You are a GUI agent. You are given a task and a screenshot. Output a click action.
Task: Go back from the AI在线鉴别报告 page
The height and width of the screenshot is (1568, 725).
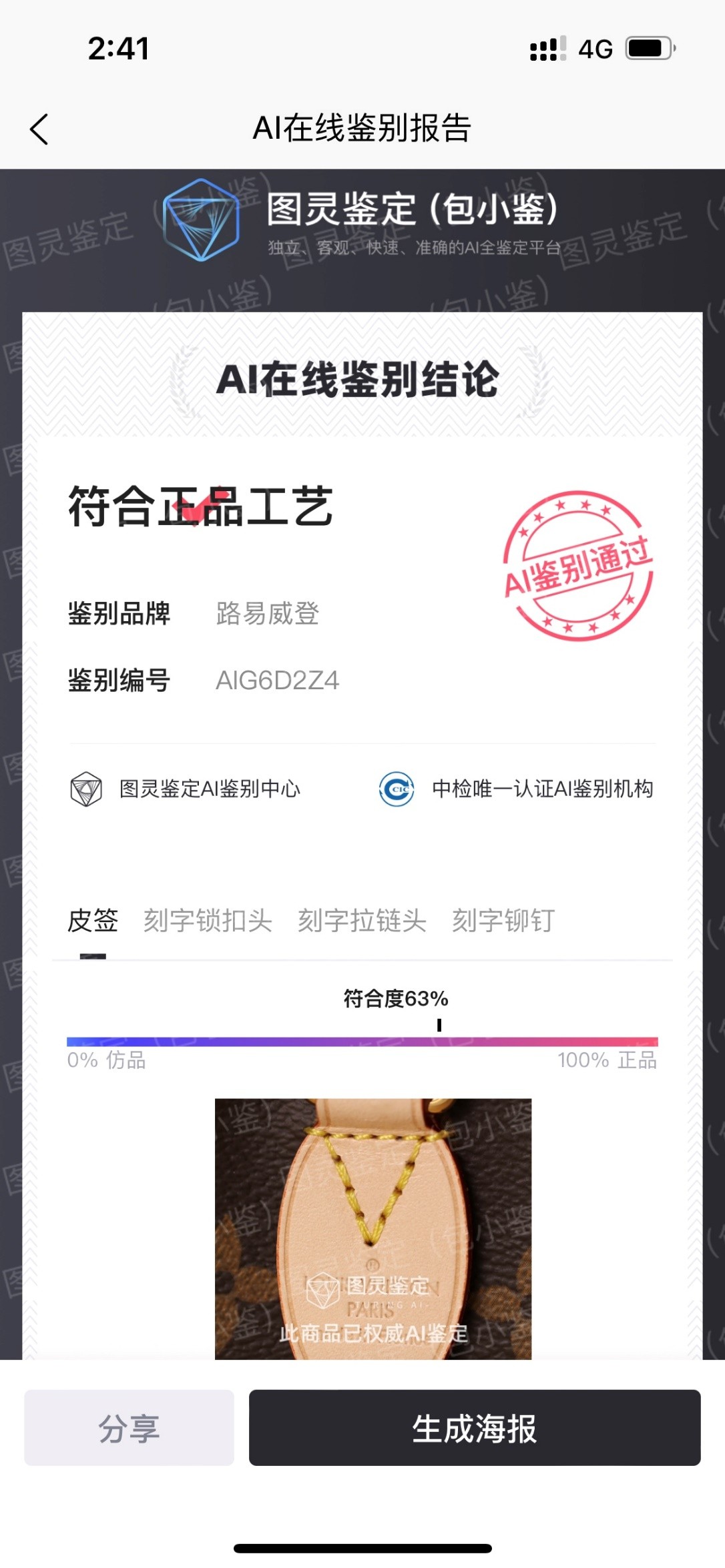click(x=40, y=129)
